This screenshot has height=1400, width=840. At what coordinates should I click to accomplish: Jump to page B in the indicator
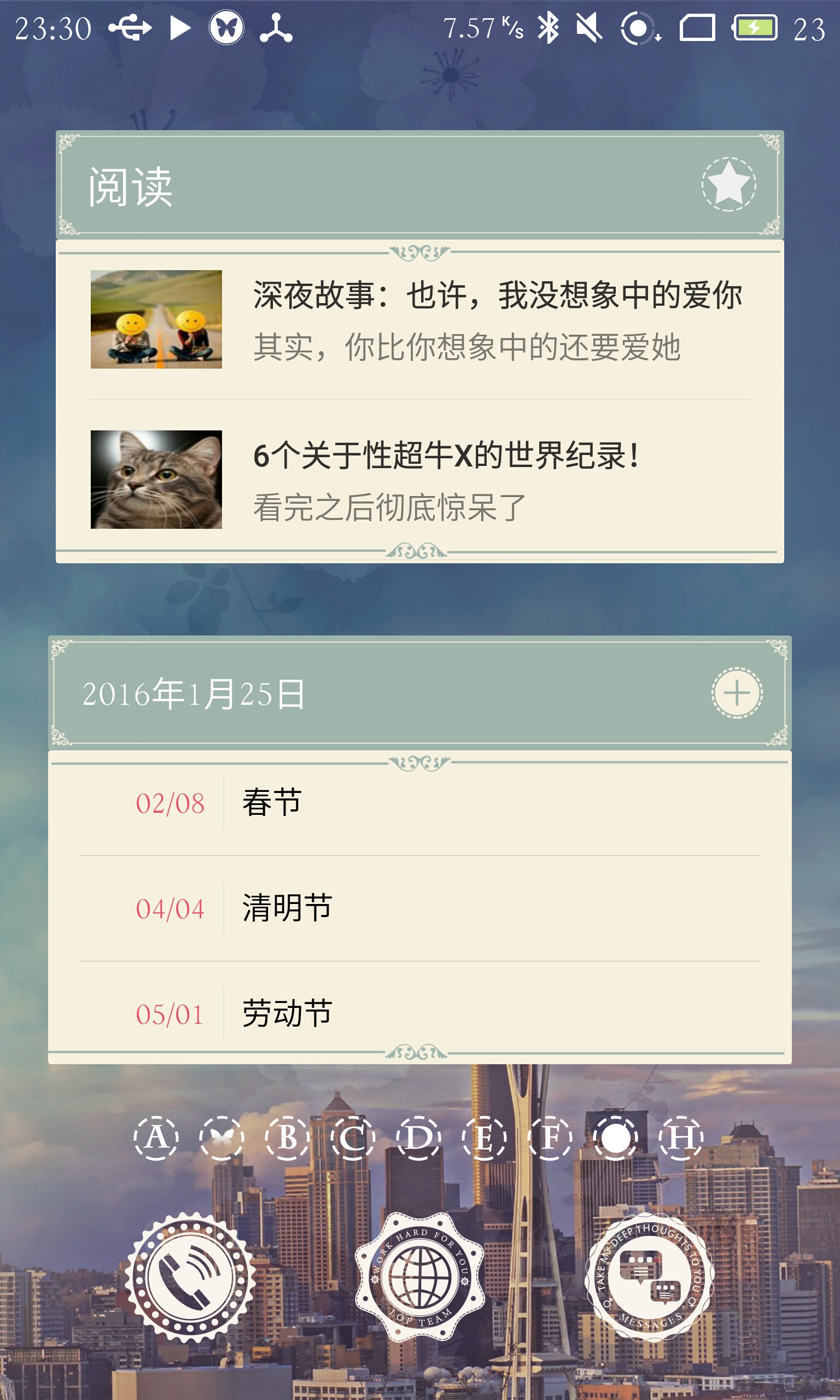[287, 1137]
